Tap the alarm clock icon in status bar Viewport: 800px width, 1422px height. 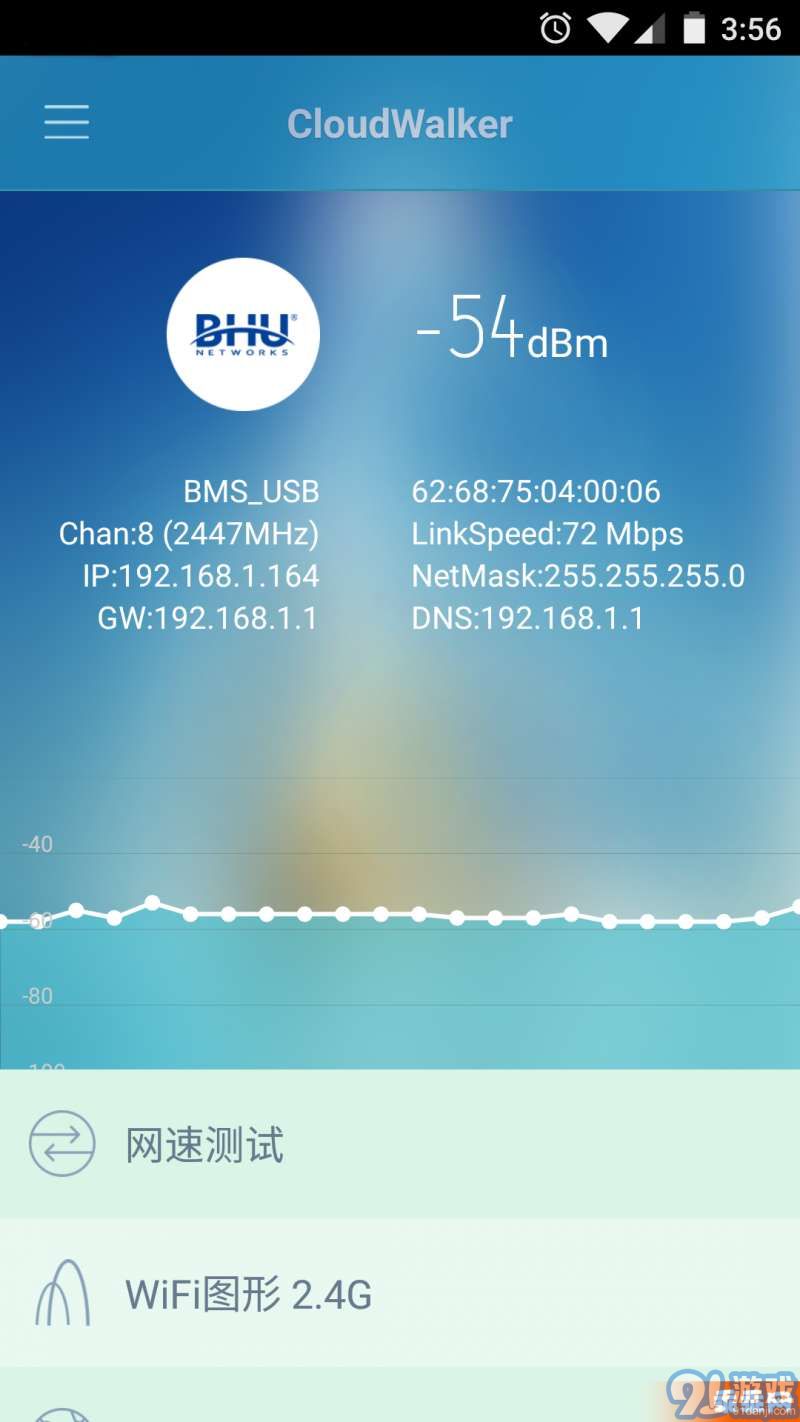pos(552,28)
